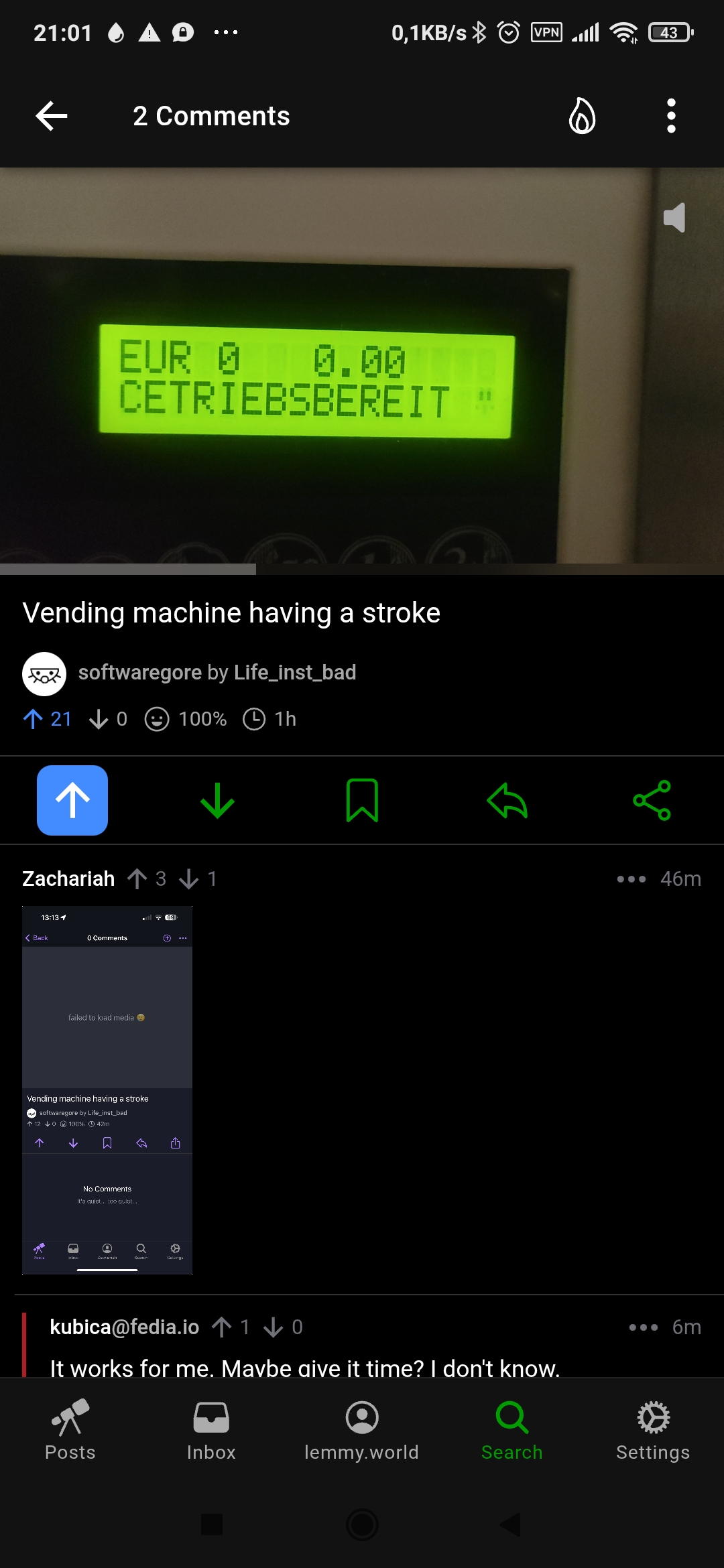Open the lemmy.world account tab
This screenshot has width=724, height=1568.
tap(362, 1429)
